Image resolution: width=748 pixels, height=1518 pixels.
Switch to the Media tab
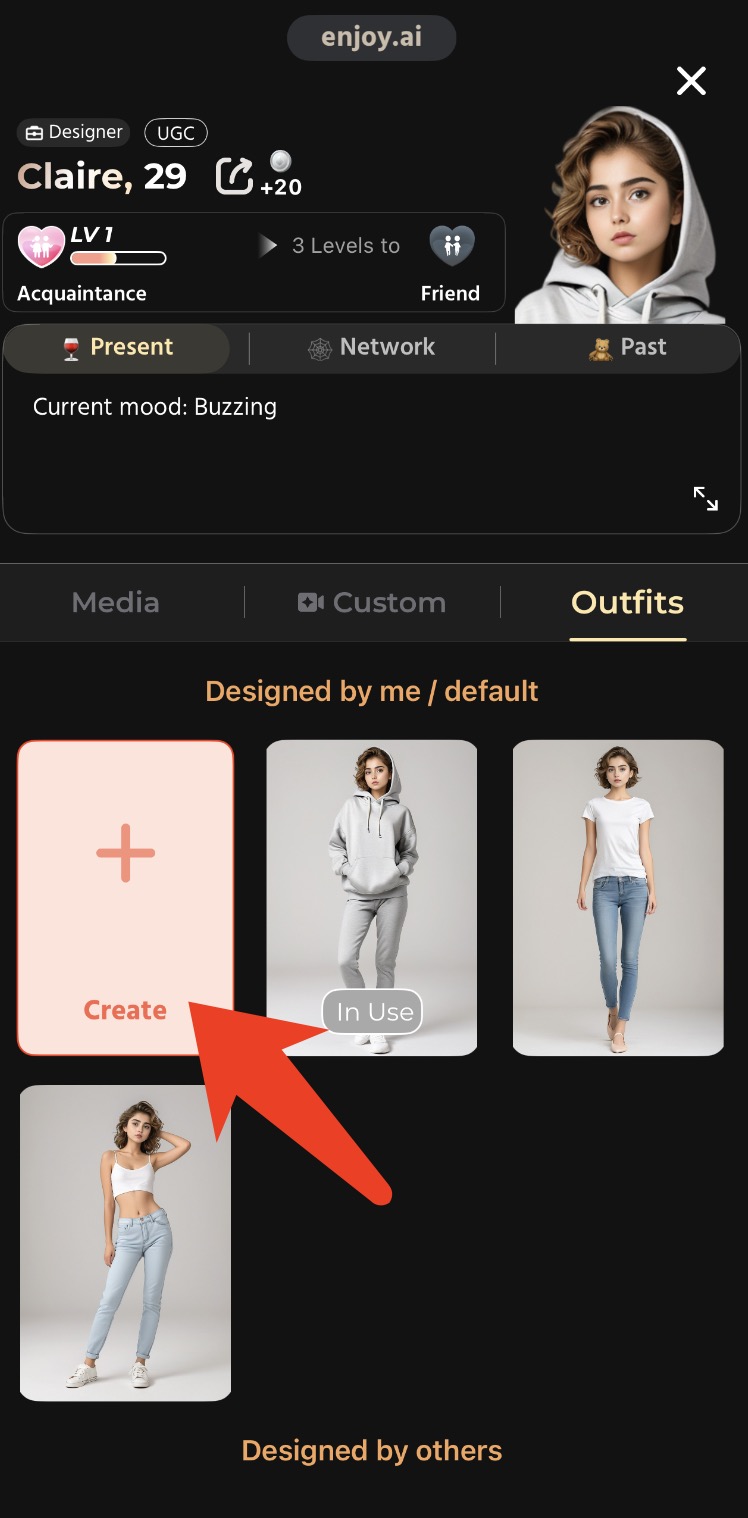[x=116, y=603]
